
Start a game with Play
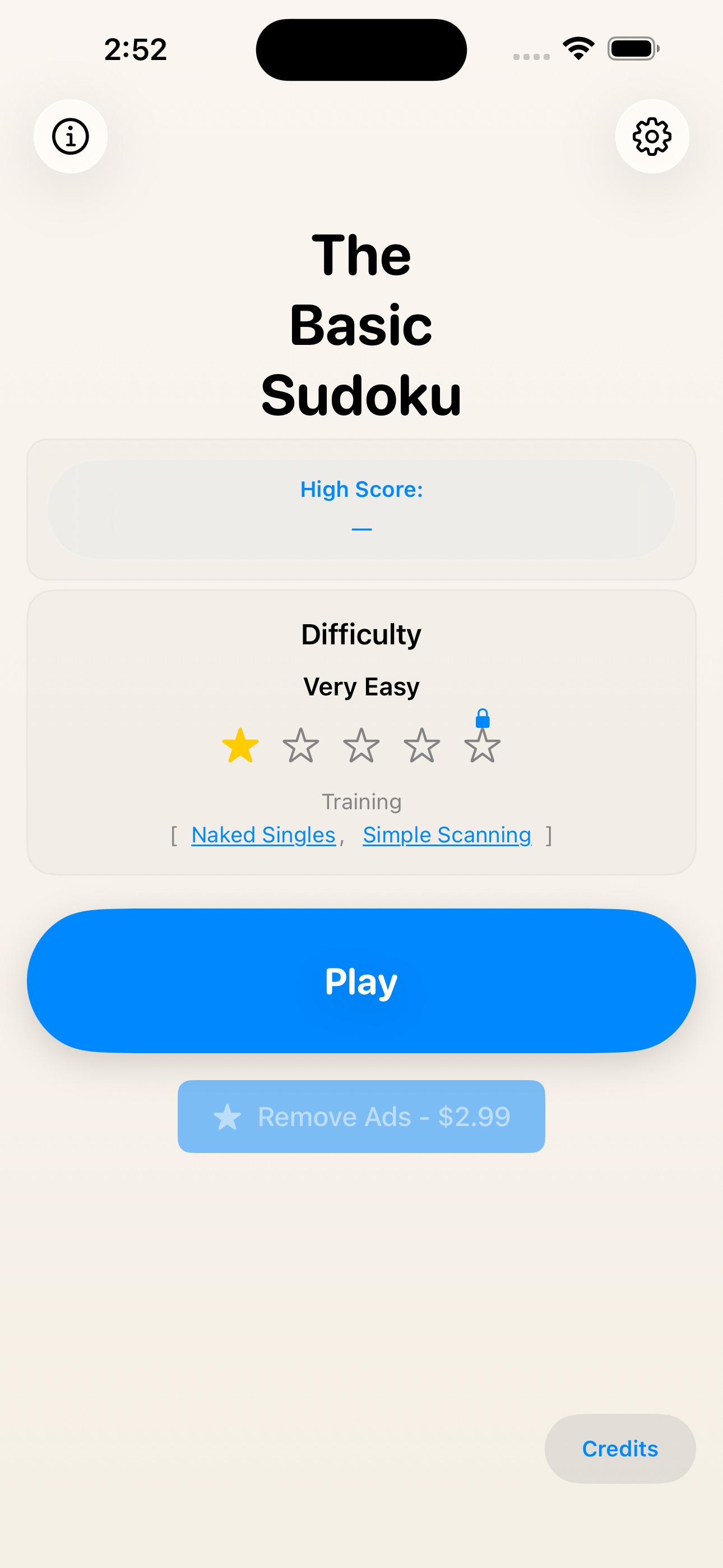361,981
